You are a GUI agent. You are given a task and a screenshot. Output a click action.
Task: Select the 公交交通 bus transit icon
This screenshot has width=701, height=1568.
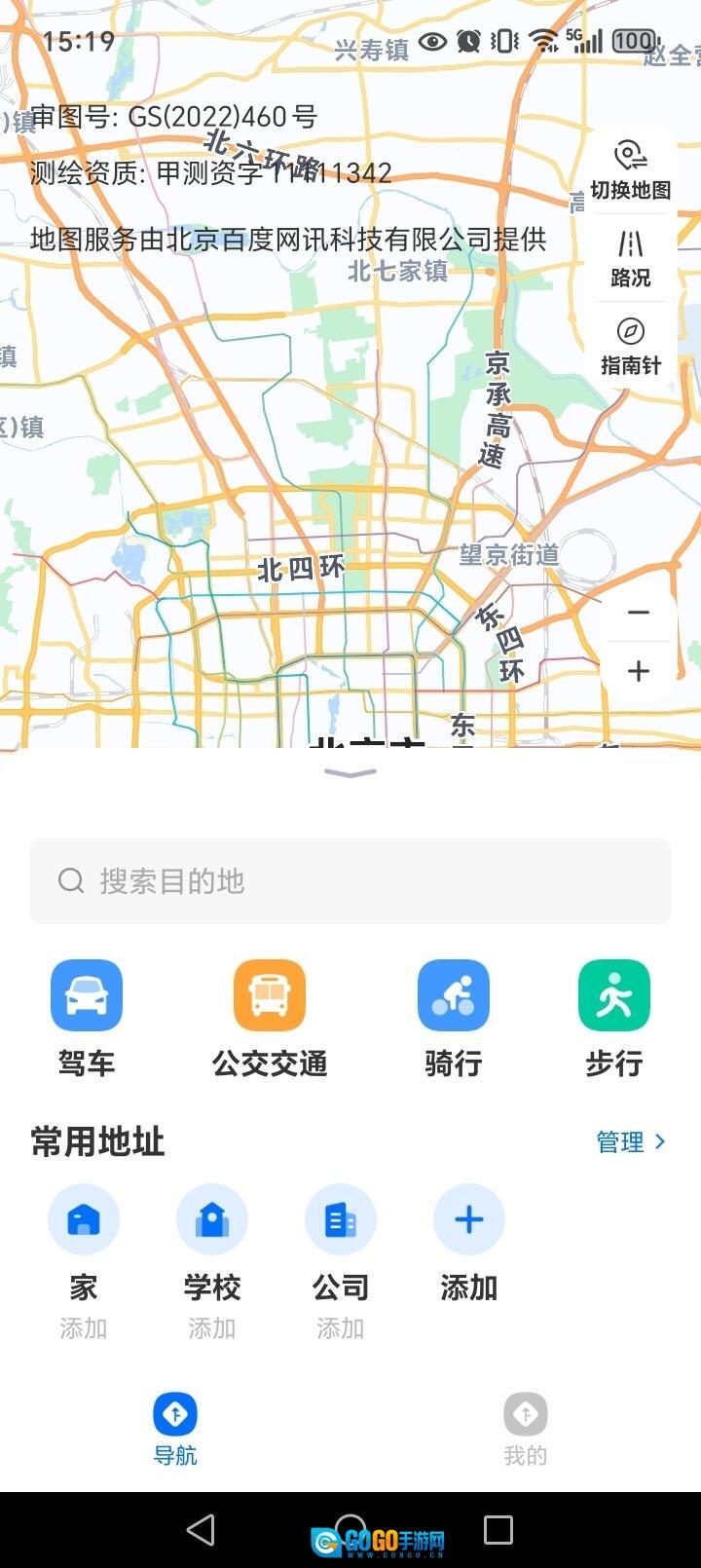(269, 994)
